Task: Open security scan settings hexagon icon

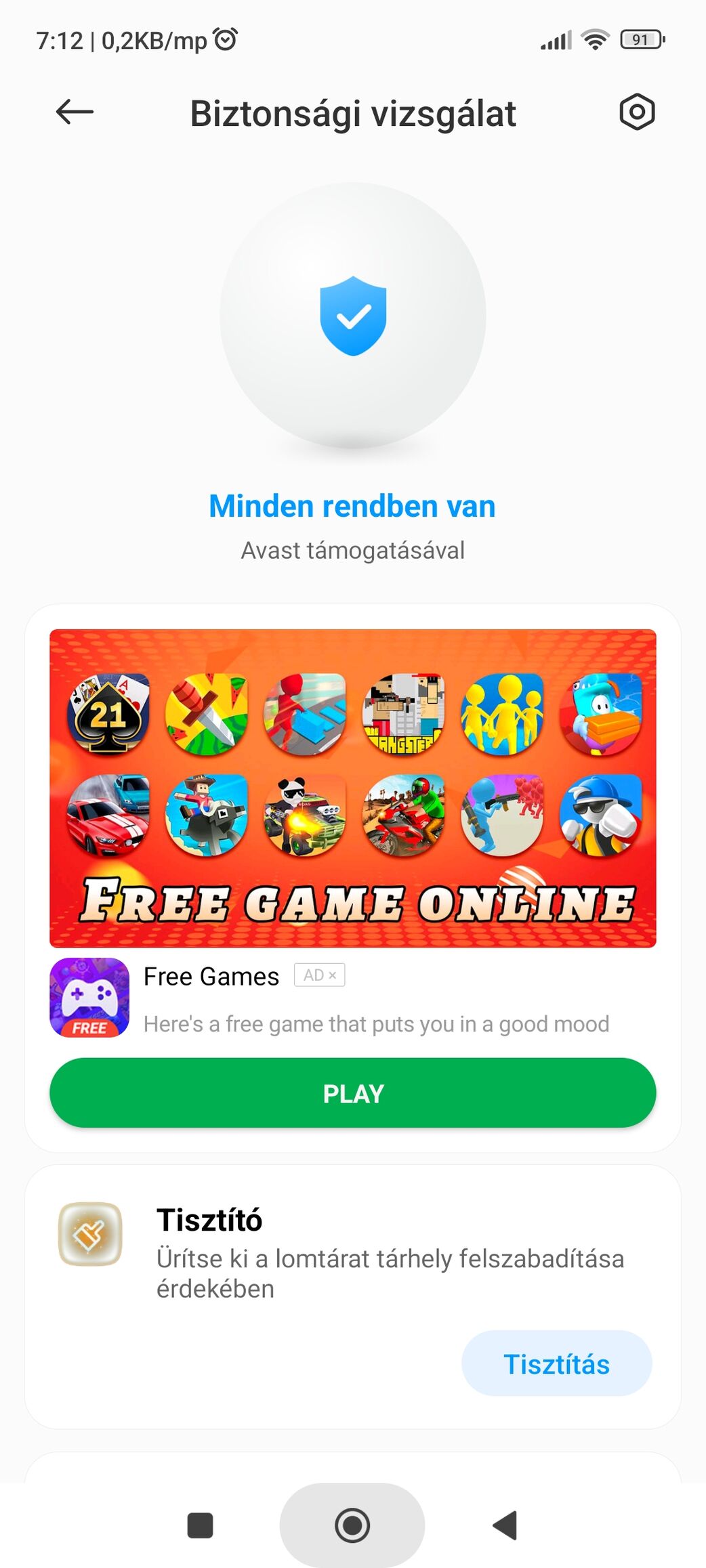Action: 637,112
